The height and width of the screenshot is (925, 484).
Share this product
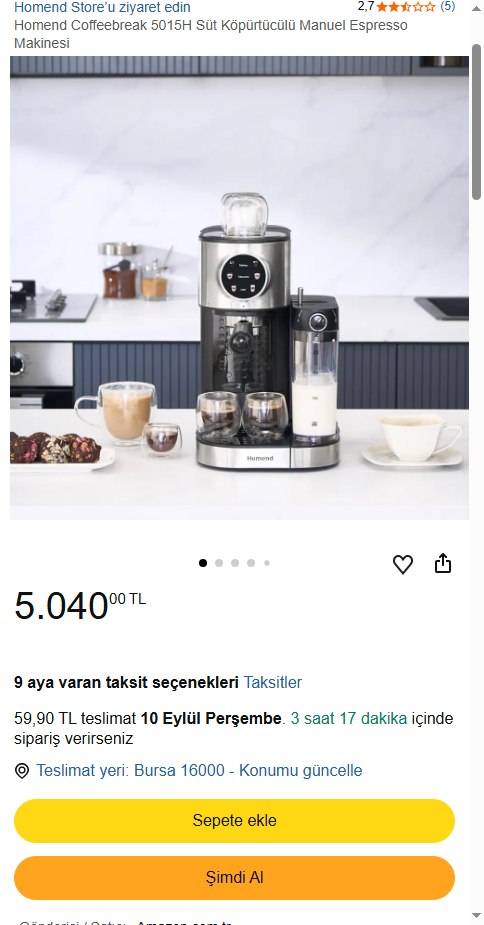pos(443,564)
